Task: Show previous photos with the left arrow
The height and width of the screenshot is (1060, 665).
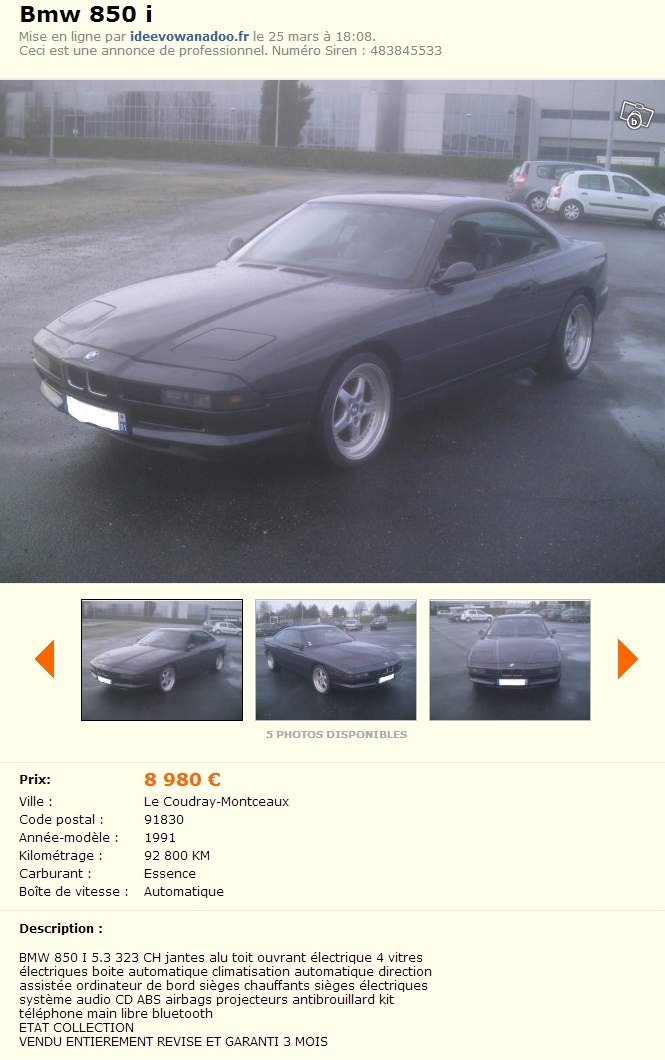Action: (44, 659)
